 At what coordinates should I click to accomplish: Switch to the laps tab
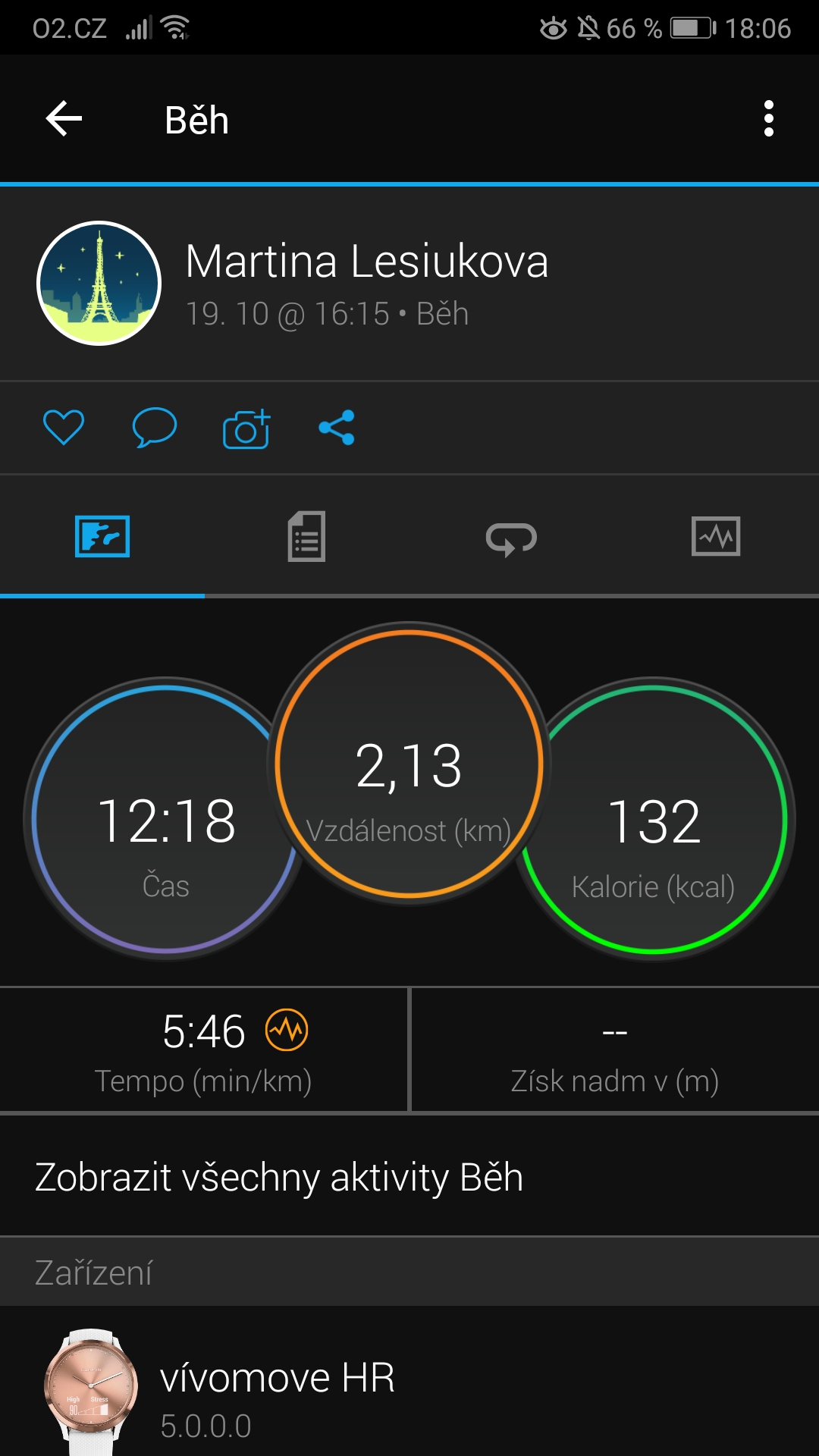pos(511,538)
